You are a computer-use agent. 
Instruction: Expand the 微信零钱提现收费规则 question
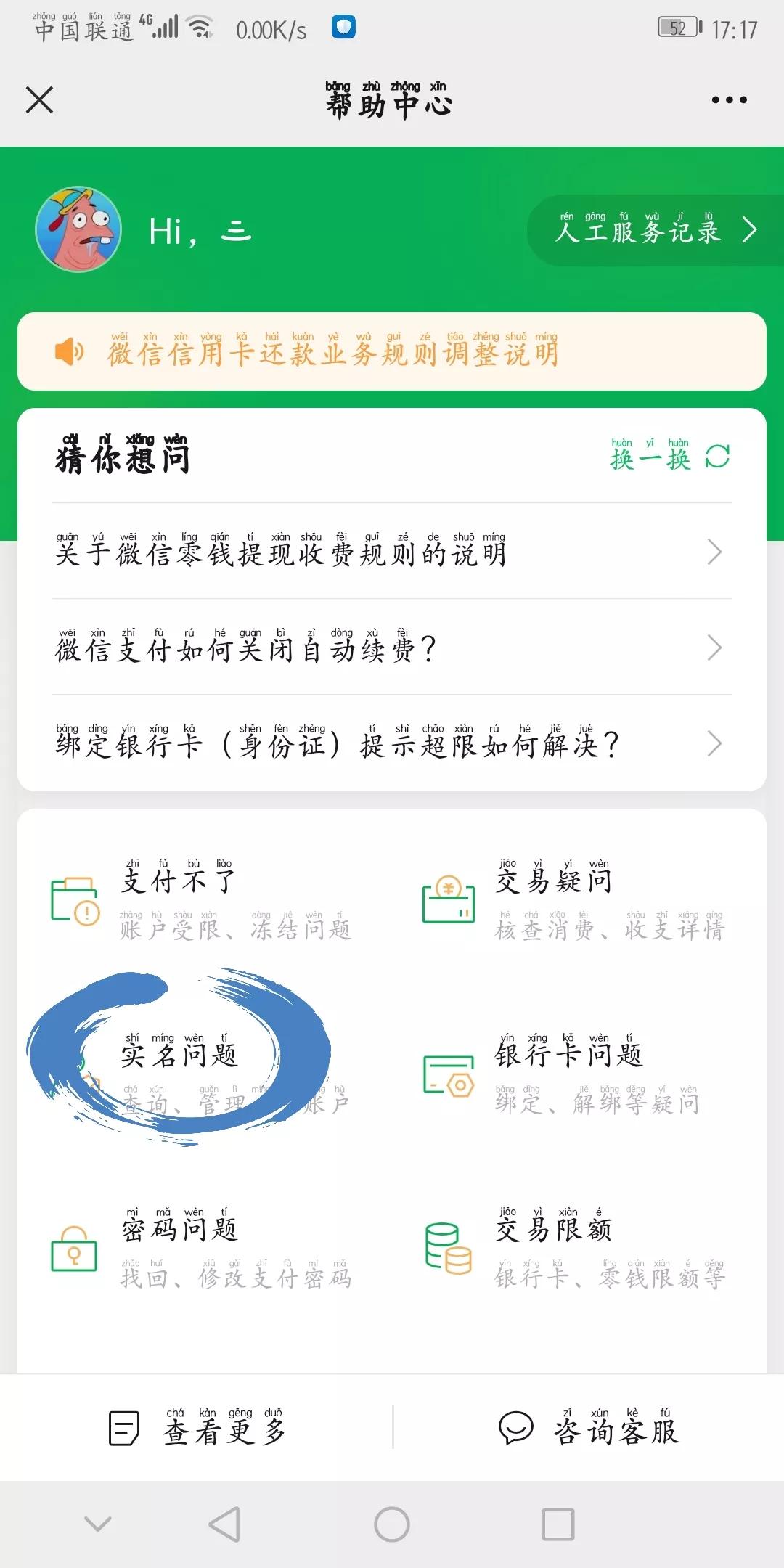point(713,553)
